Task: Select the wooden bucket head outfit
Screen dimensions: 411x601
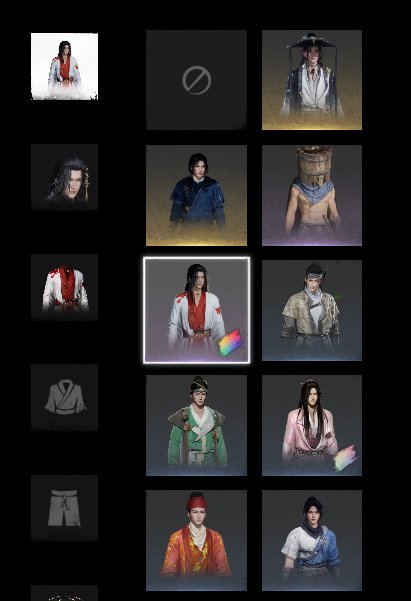Action: (312, 195)
